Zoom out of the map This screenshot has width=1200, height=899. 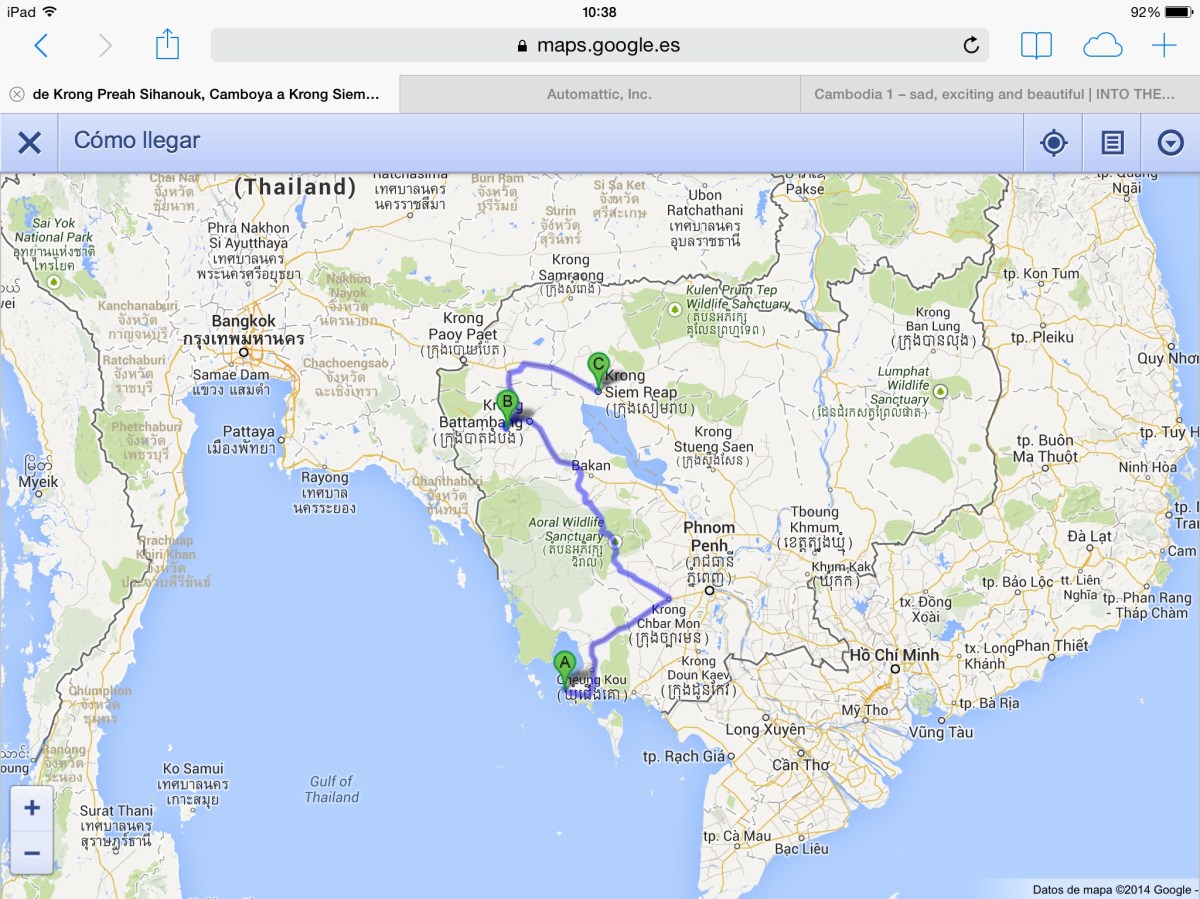(32, 853)
